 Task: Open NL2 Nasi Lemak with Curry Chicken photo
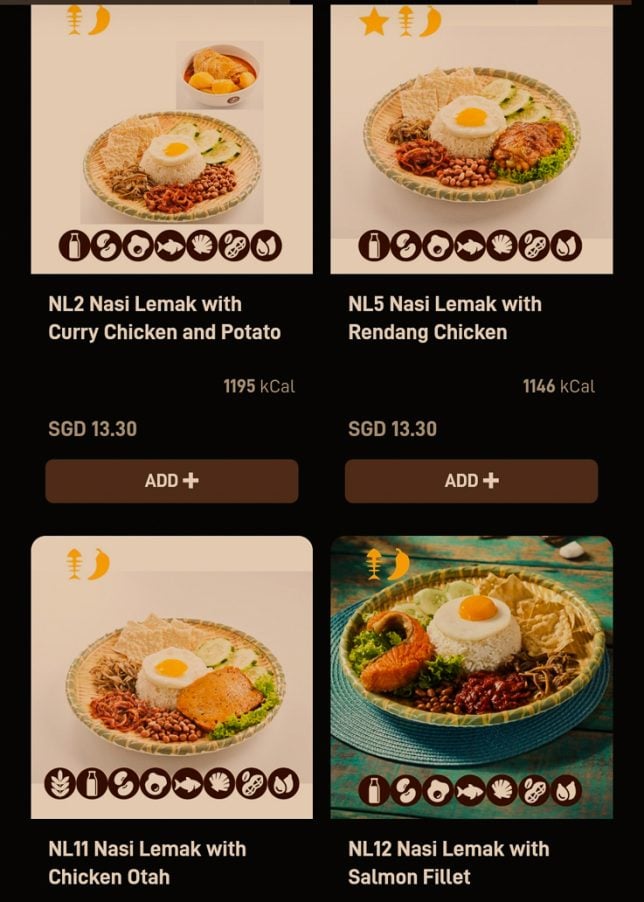coord(171,140)
